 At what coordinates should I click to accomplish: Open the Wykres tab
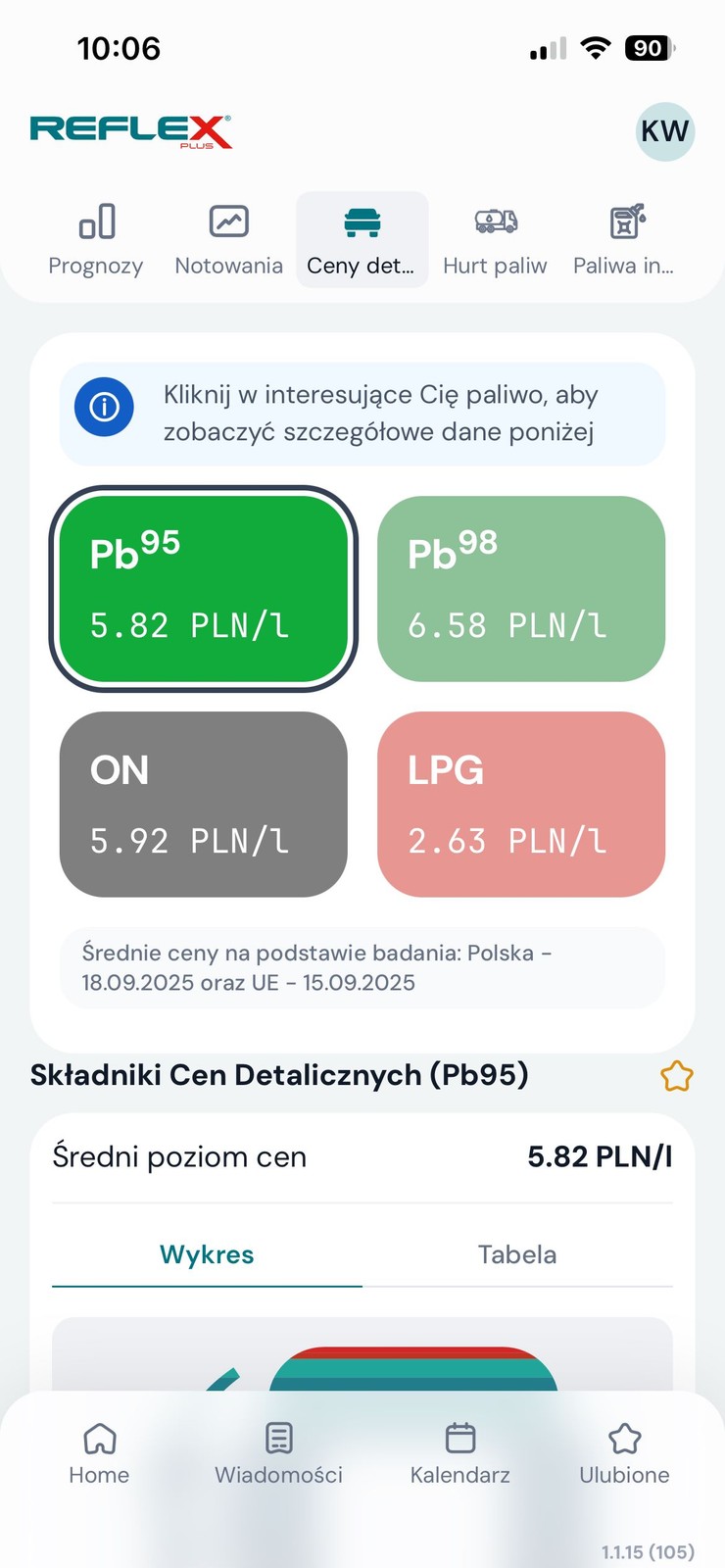tap(207, 1254)
